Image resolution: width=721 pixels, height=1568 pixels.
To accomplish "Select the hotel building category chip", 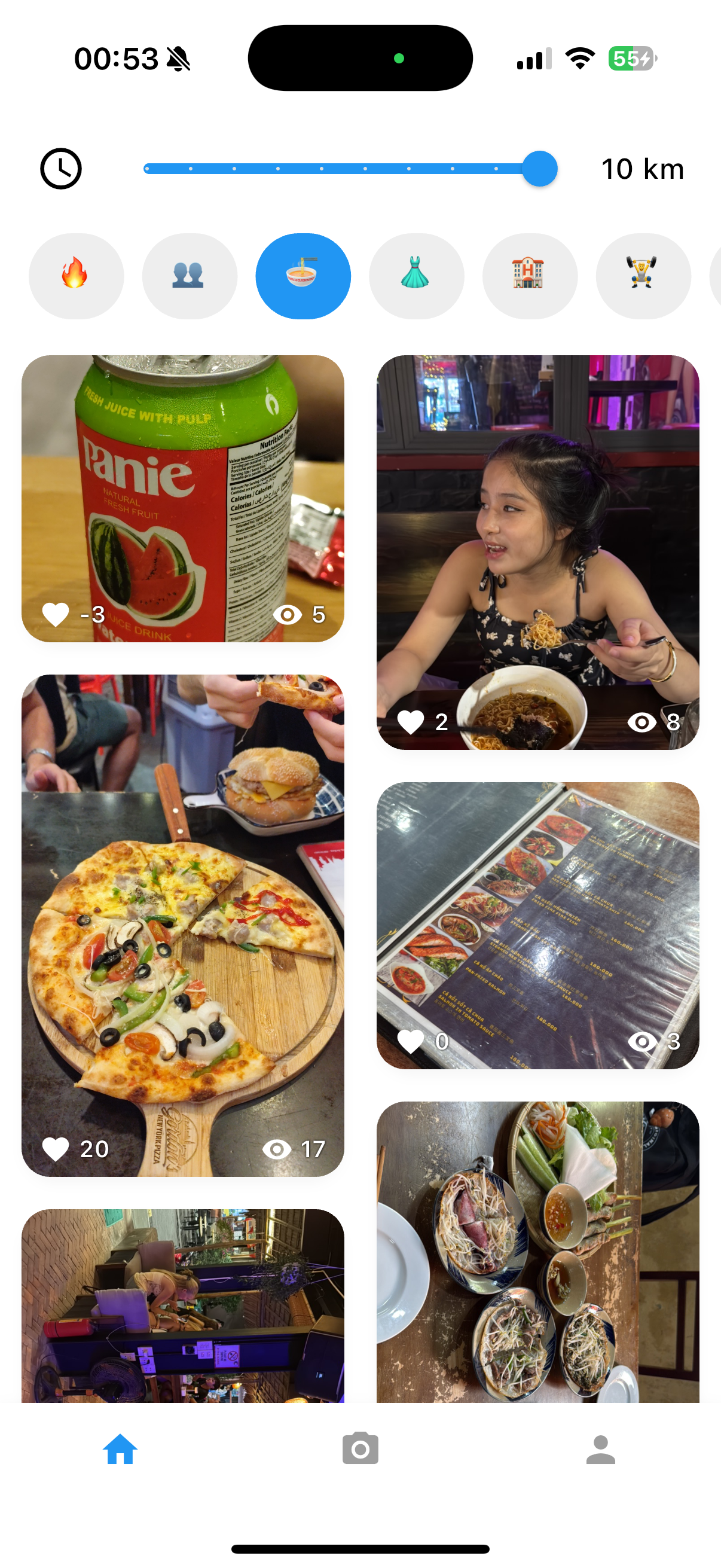I will 529,276.
